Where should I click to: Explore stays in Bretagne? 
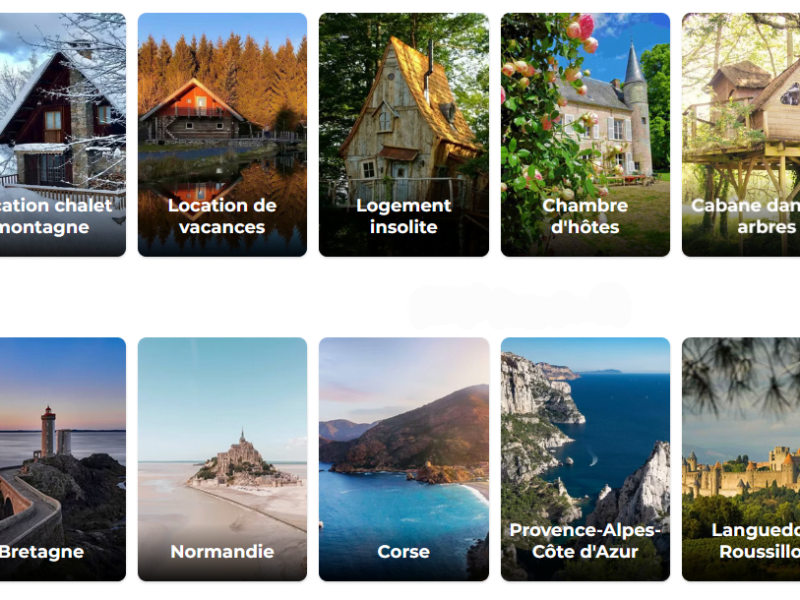point(62,459)
